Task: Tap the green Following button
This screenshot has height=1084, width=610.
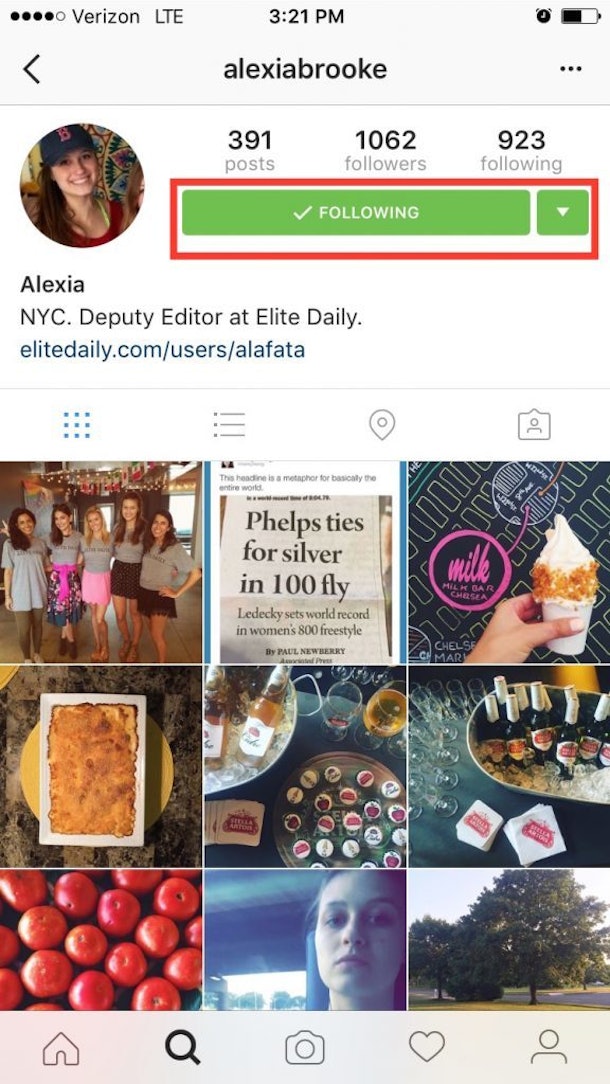Action: click(x=355, y=212)
